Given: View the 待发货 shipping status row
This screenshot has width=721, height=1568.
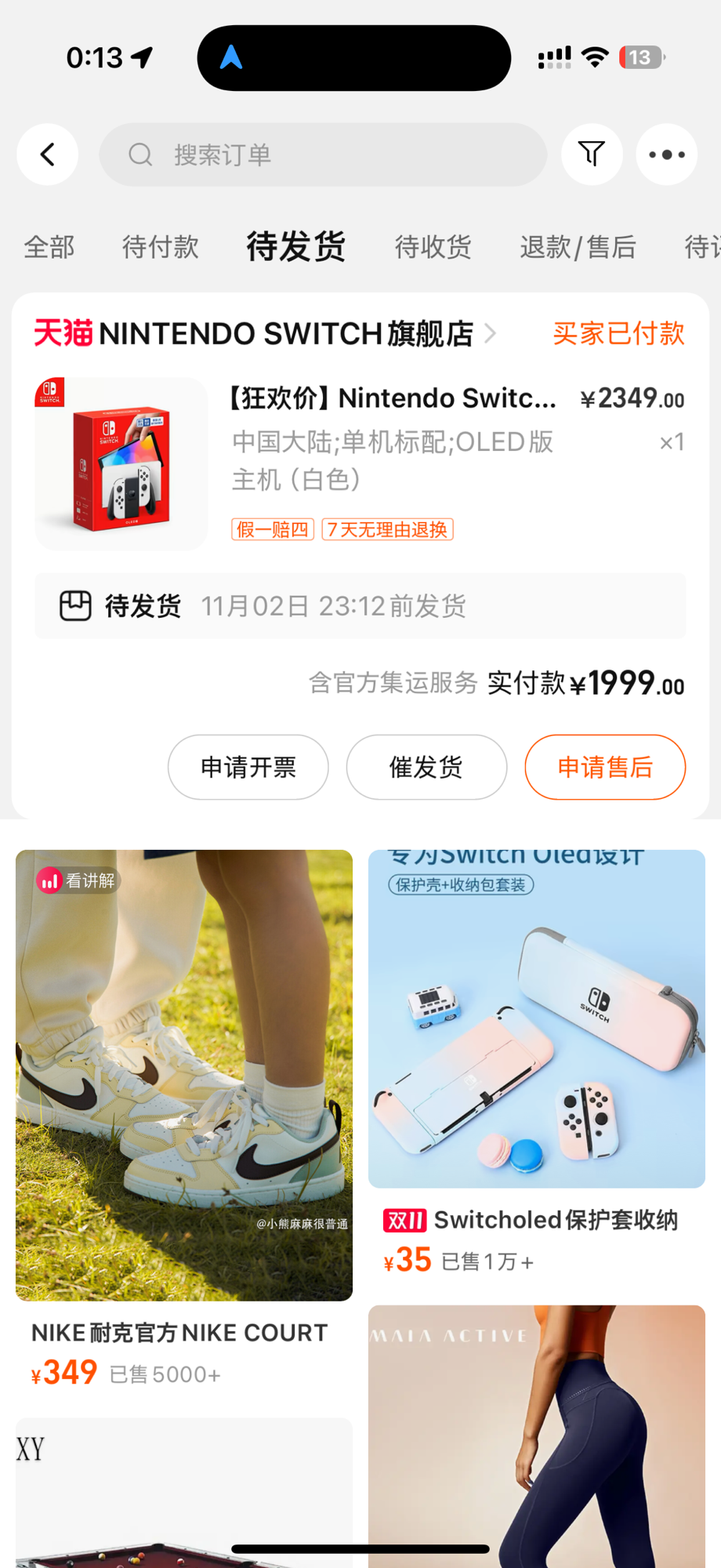Looking at the screenshot, I should (x=360, y=606).
